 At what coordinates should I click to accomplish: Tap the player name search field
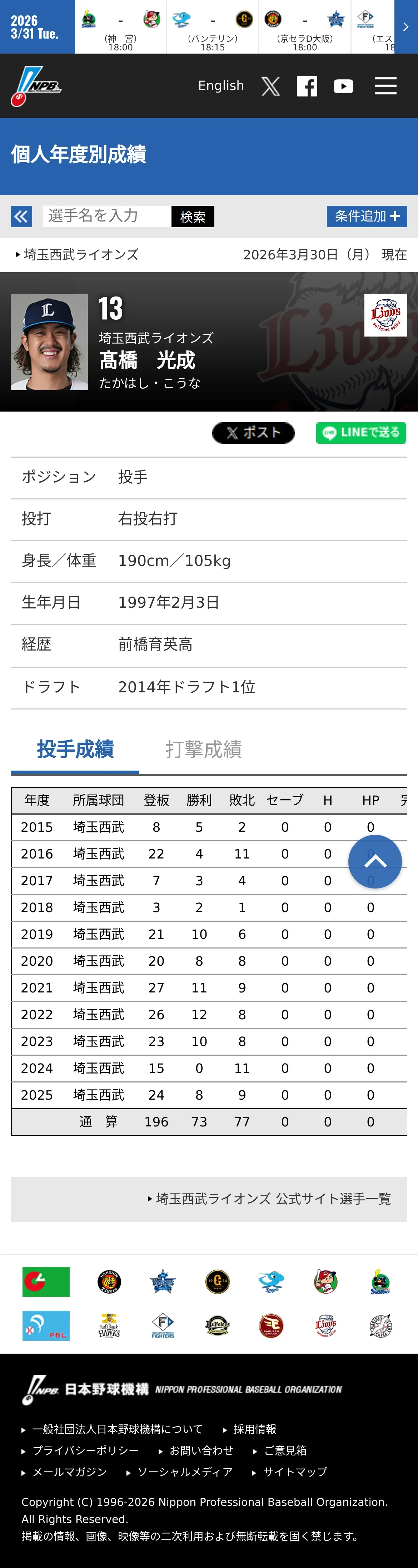pyautogui.click(x=107, y=216)
